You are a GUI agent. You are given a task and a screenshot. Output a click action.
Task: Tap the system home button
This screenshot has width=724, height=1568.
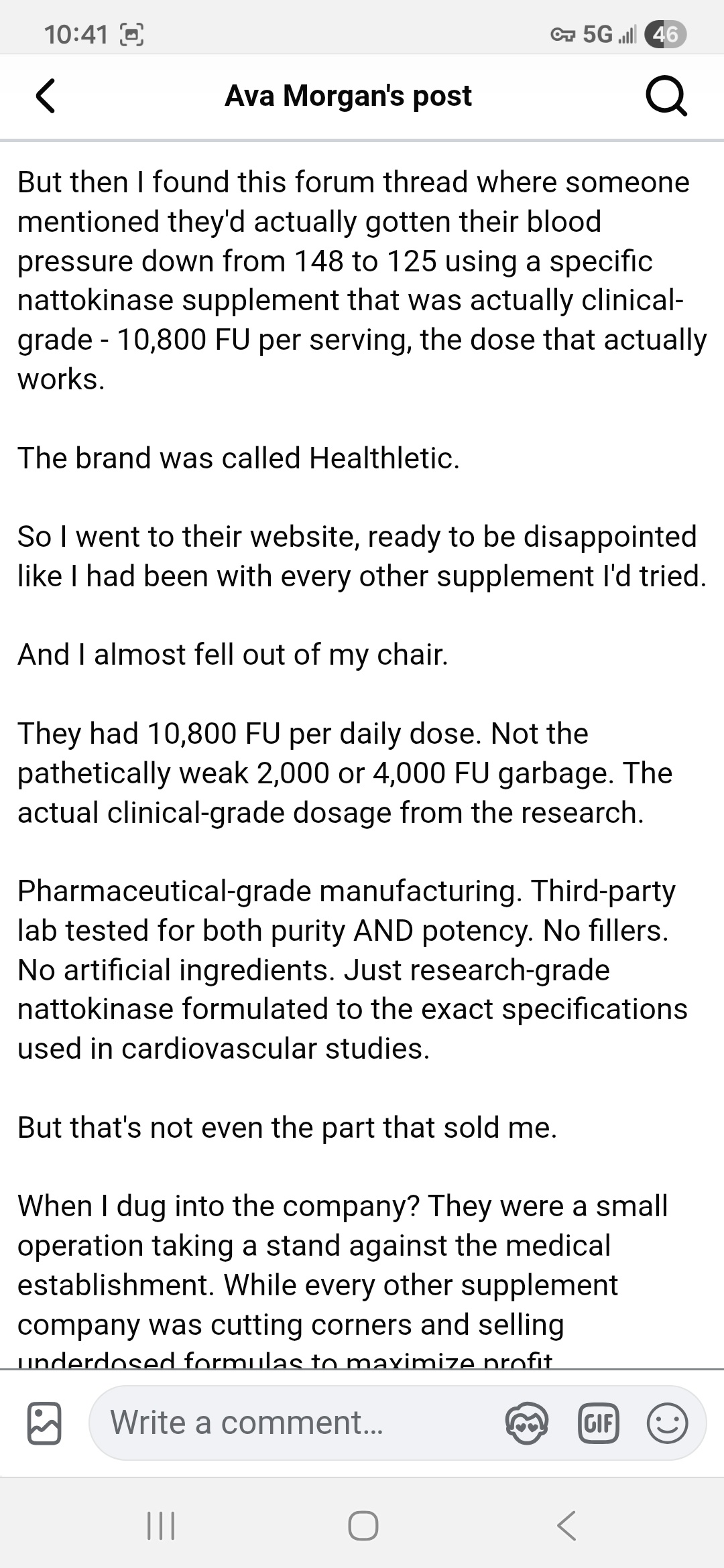pyautogui.click(x=363, y=1525)
